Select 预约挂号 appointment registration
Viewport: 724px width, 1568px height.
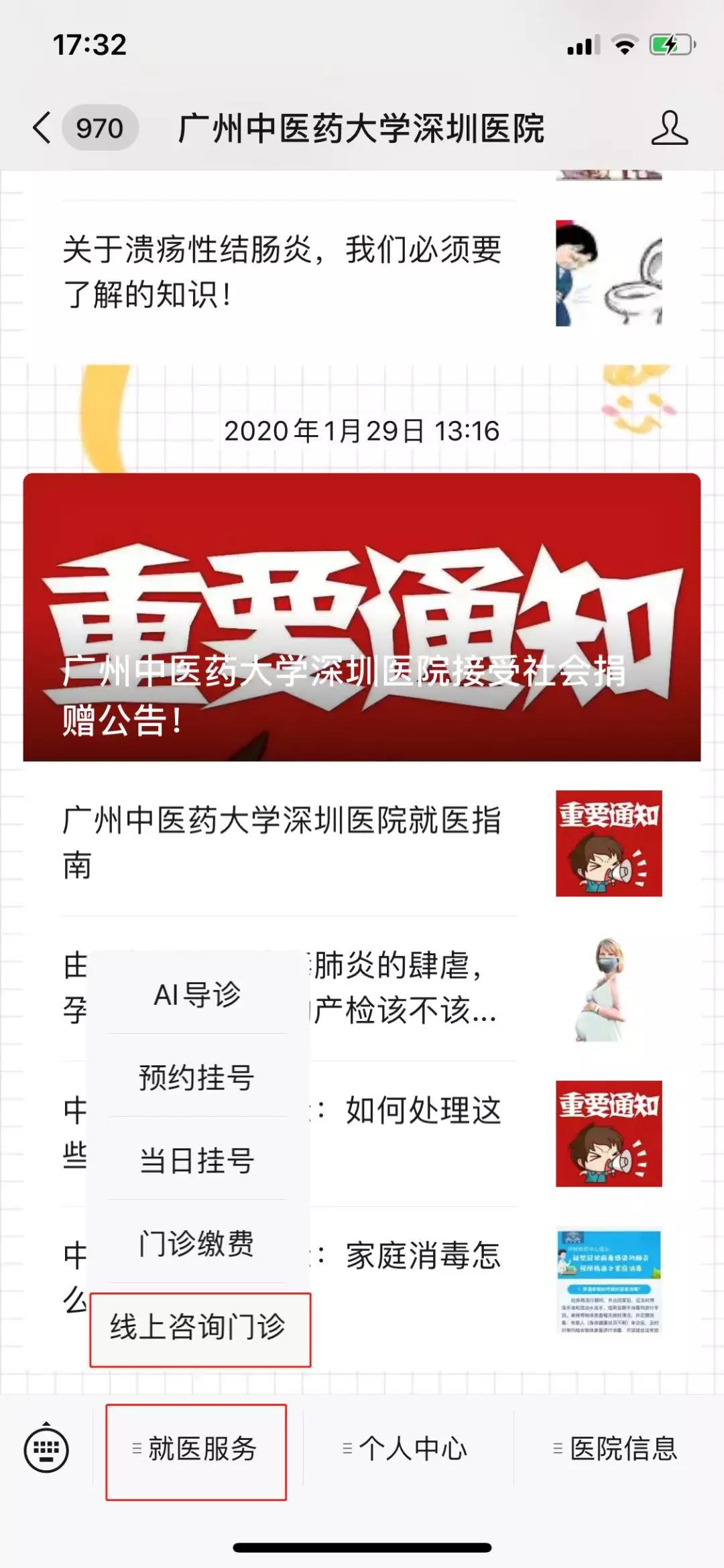coord(197,1077)
